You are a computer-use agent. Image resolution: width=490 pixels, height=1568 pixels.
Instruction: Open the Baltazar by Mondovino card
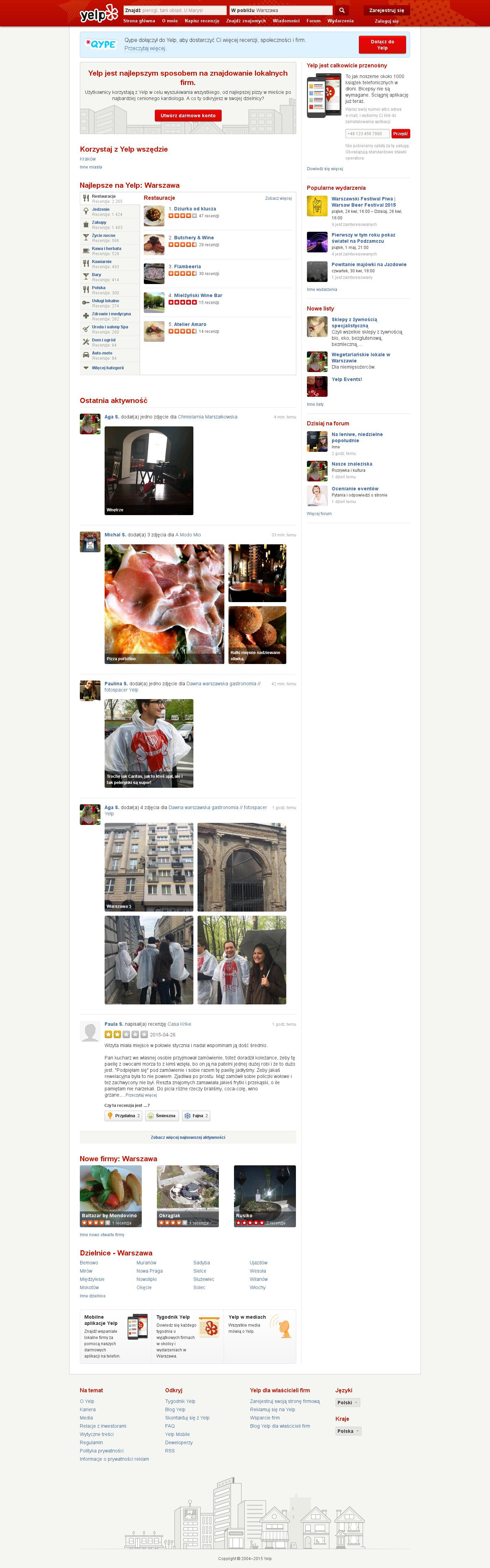[110, 1196]
